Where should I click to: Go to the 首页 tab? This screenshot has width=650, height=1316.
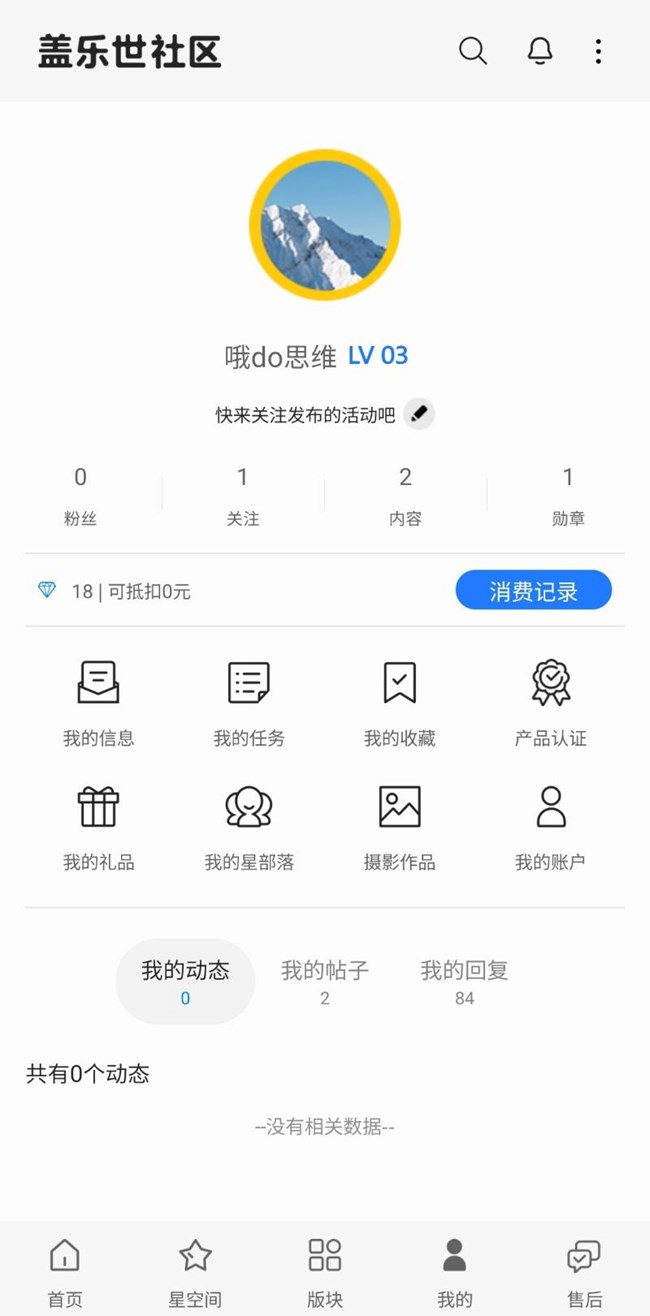click(x=65, y=1271)
